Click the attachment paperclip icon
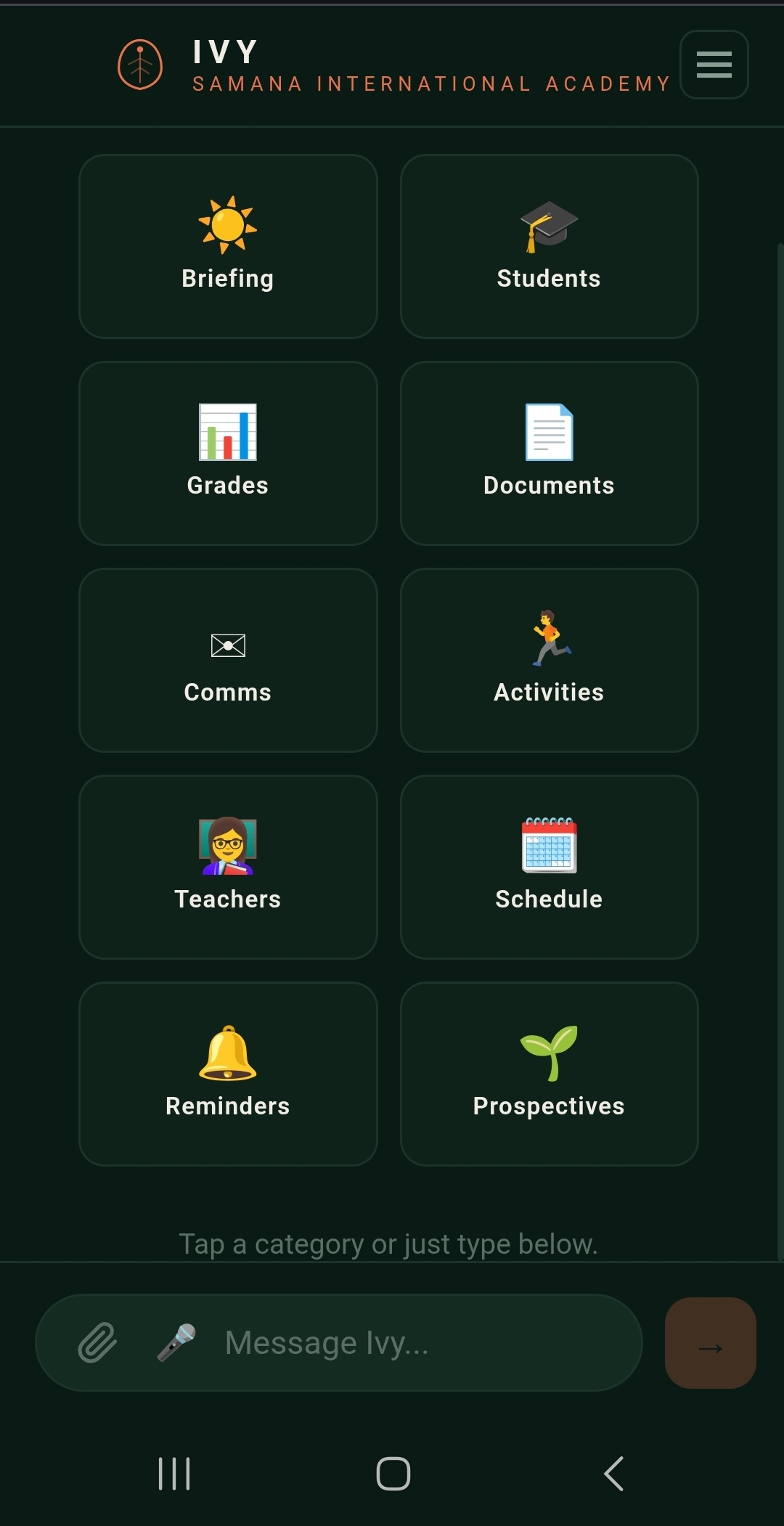The image size is (784, 1526). [98, 1342]
